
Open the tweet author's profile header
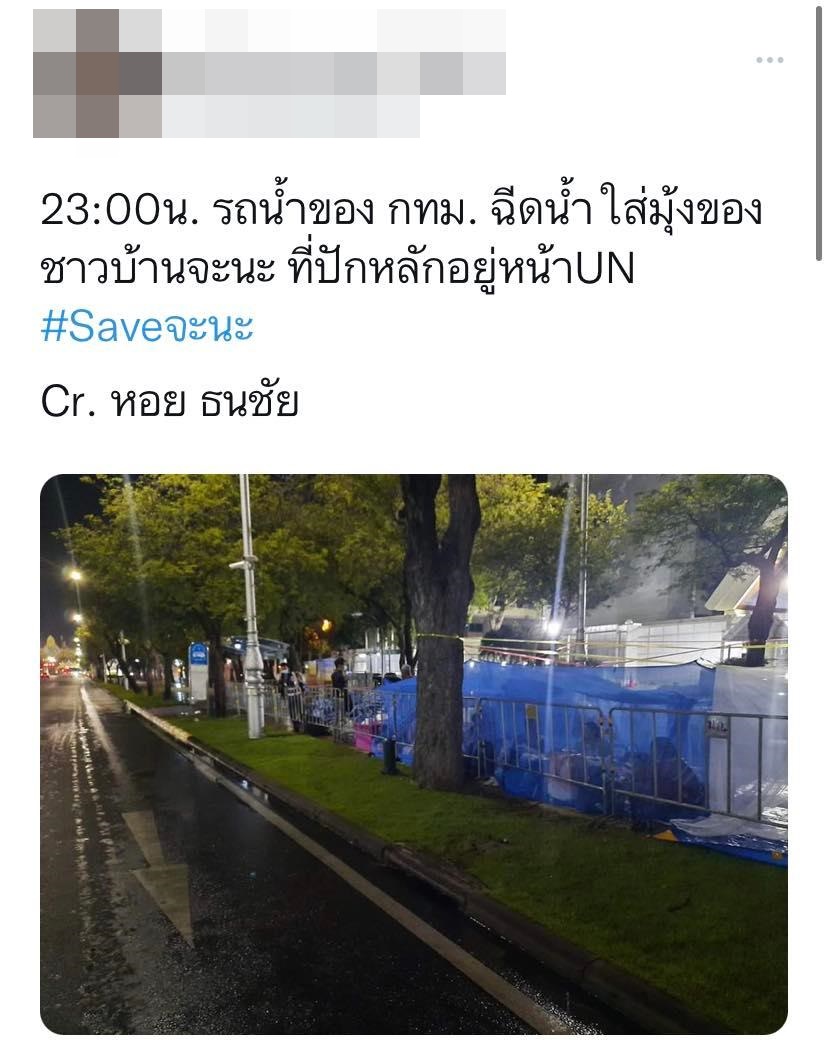[x=268, y=73]
